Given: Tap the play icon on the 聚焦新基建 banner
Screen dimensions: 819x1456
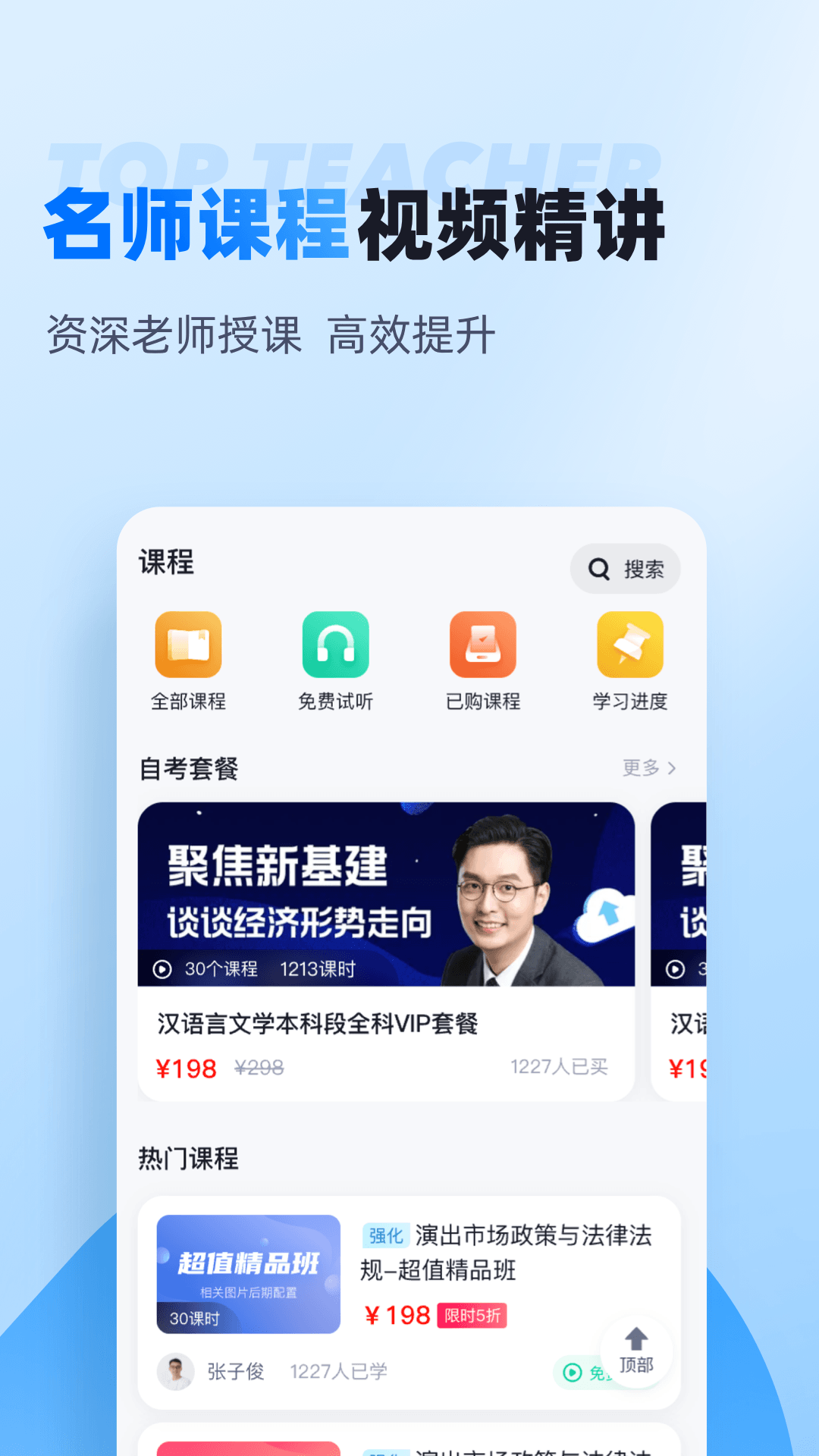Looking at the screenshot, I should [162, 968].
